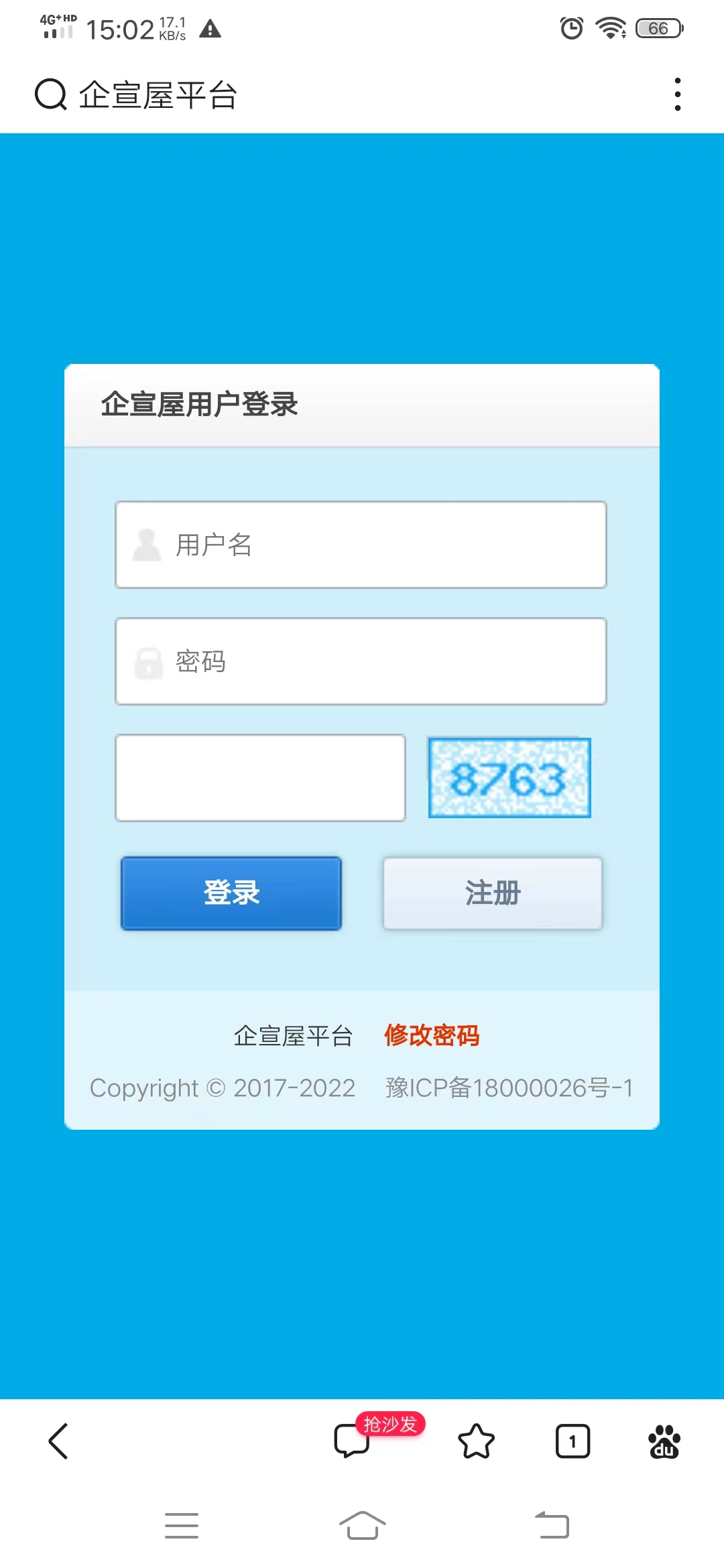This screenshot has width=724, height=1568.
Task: Open the Baidu paw home icon
Action: [664, 1441]
